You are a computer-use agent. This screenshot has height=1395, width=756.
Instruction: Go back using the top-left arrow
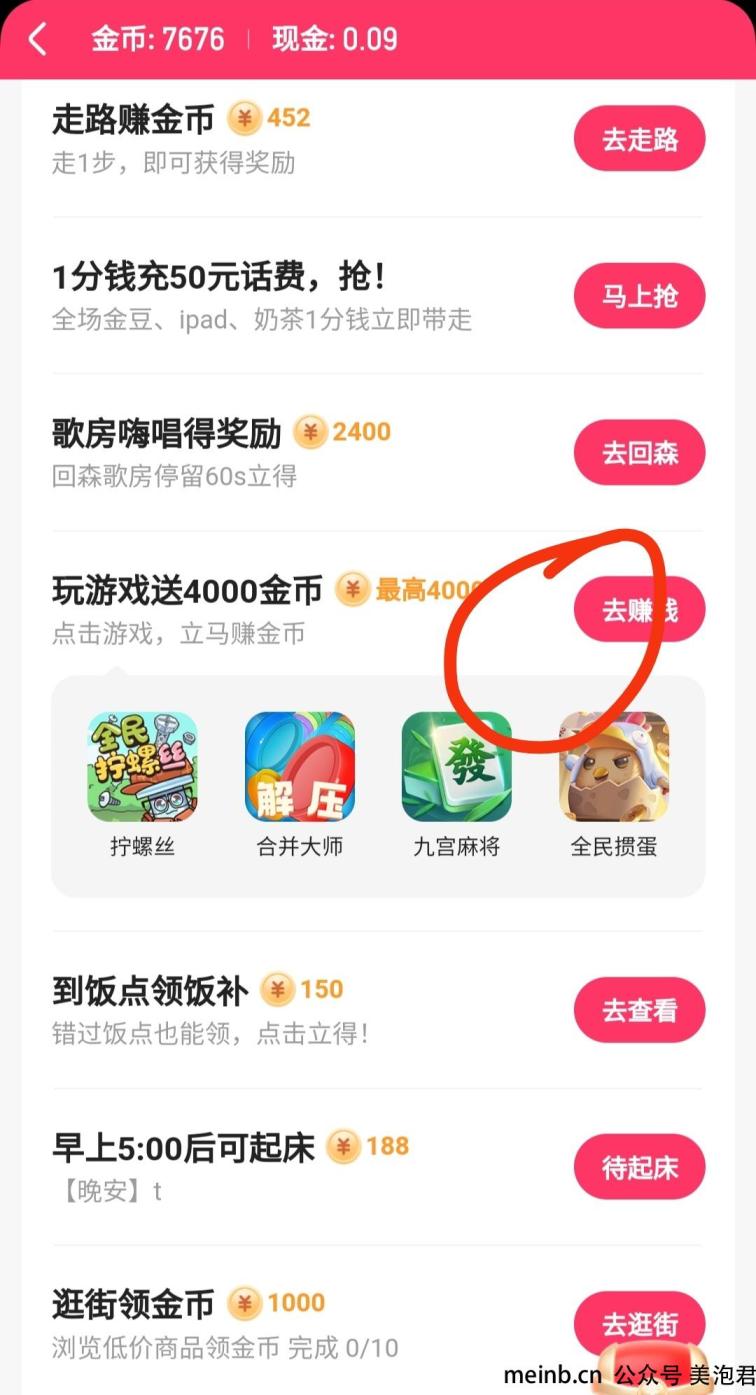(x=38, y=40)
